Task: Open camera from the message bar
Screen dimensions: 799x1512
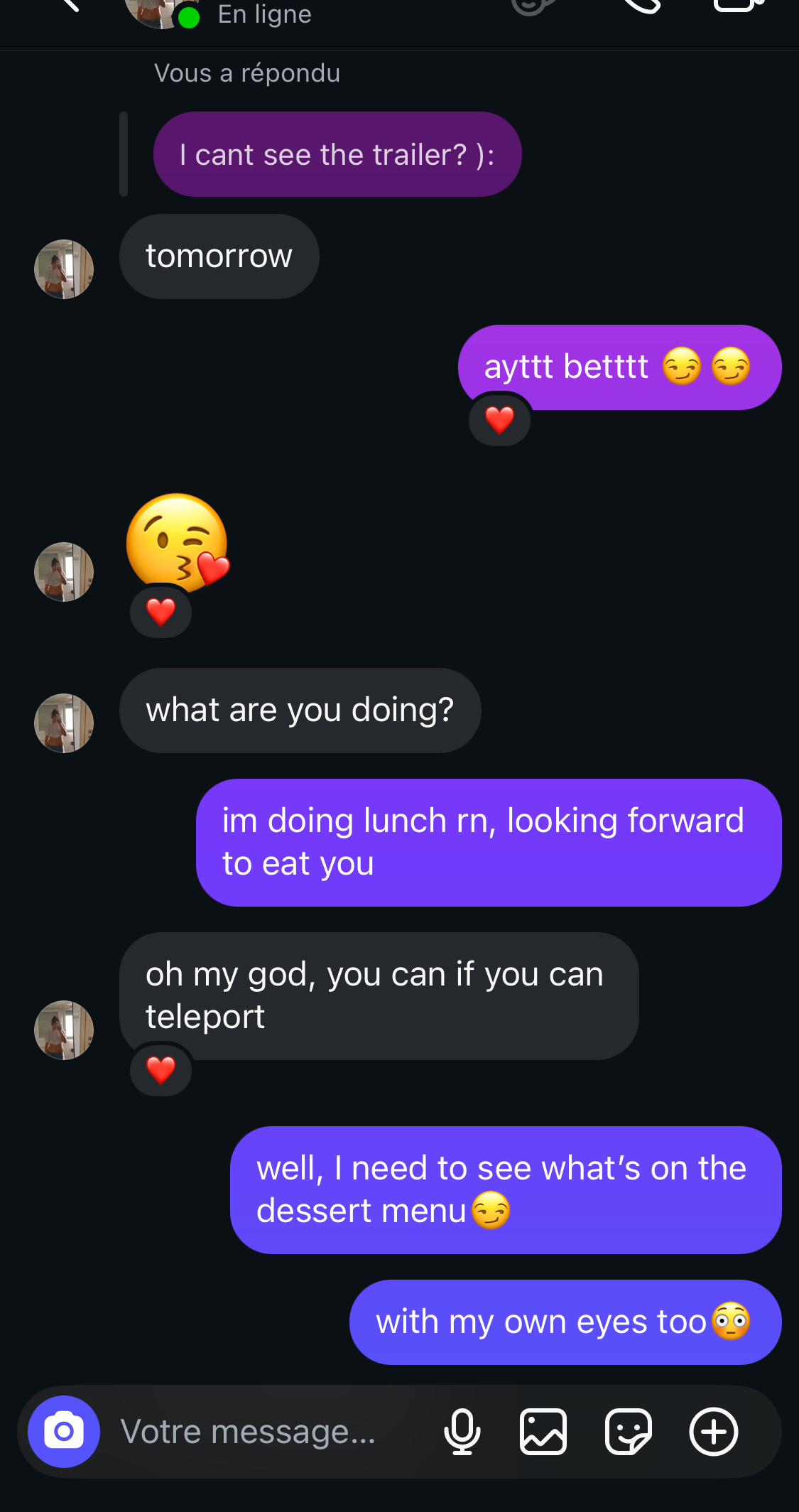Action: click(x=64, y=1431)
